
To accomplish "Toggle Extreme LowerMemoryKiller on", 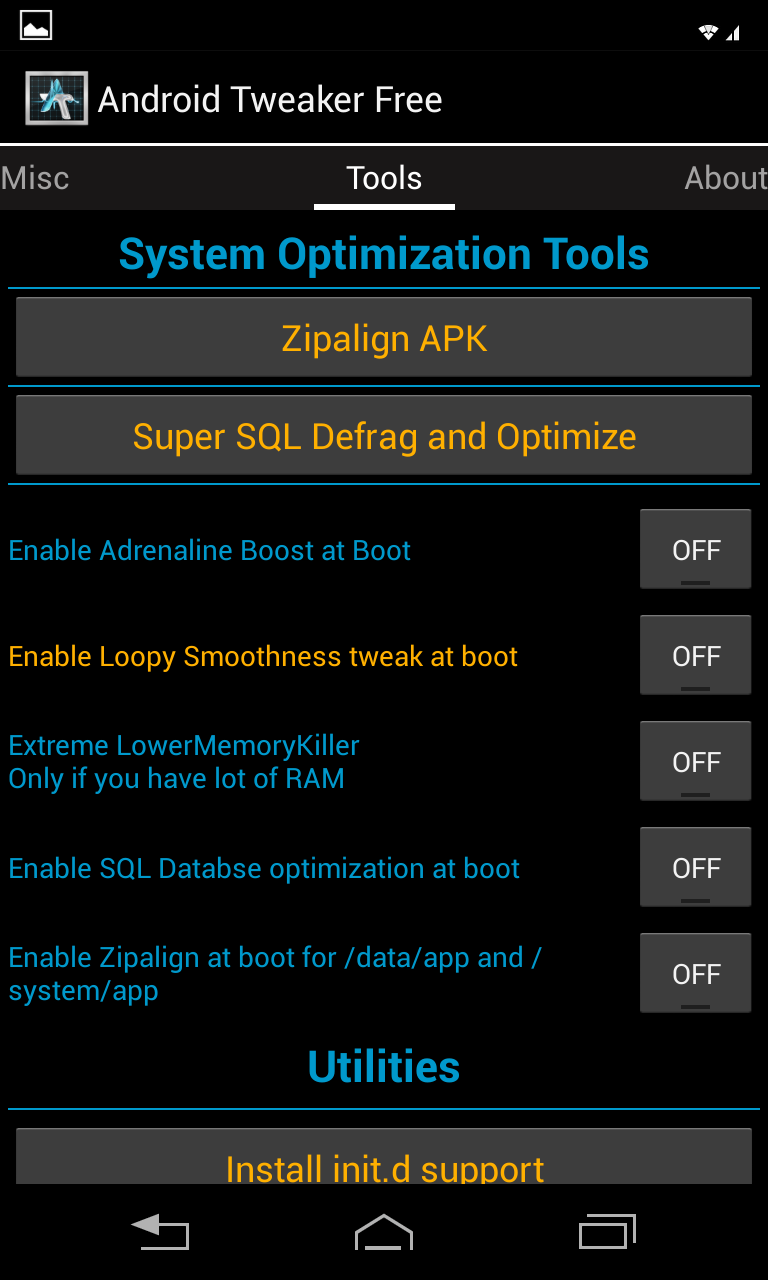I will [x=695, y=762].
